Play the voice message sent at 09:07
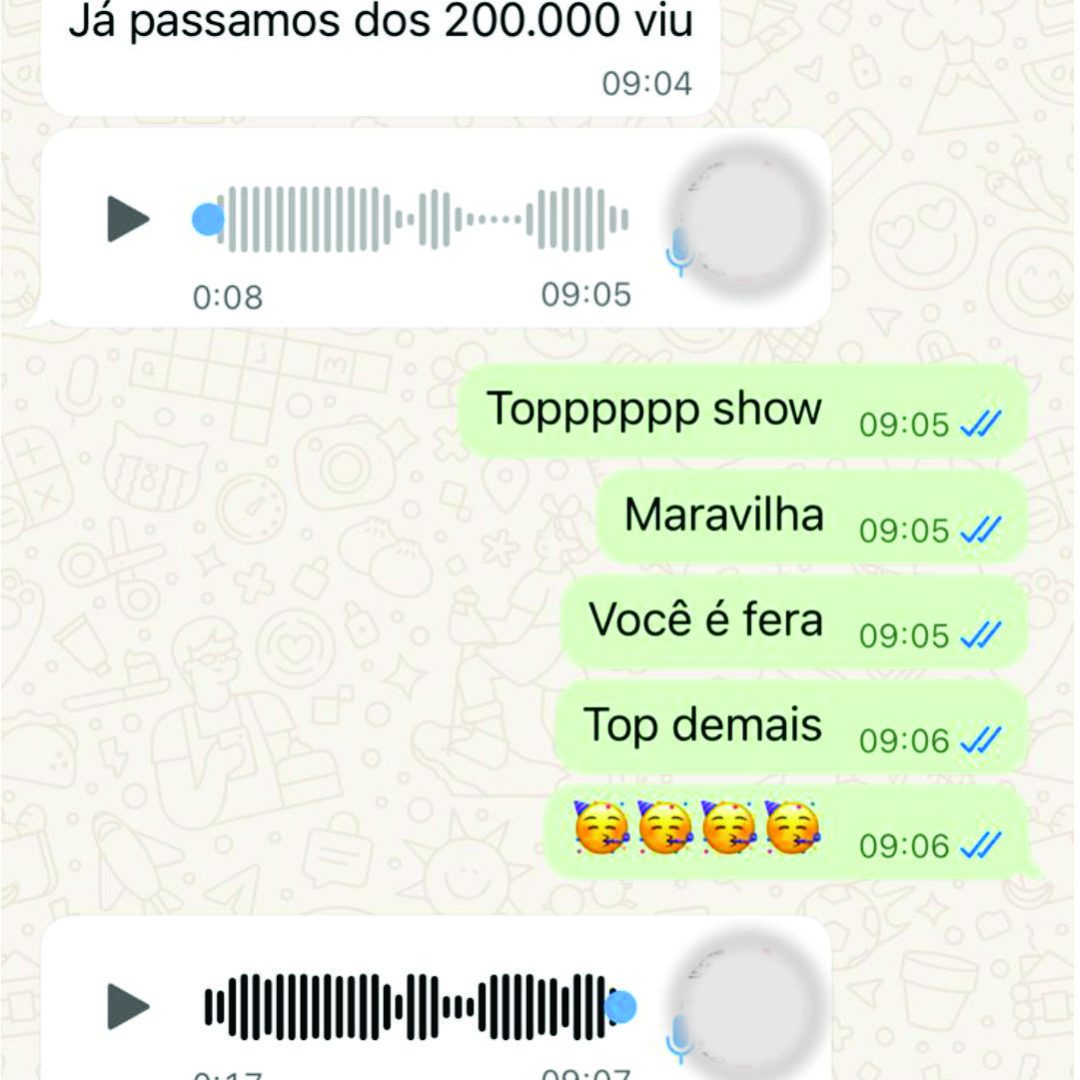The height and width of the screenshot is (1080, 1080). tap(128, 1005)
